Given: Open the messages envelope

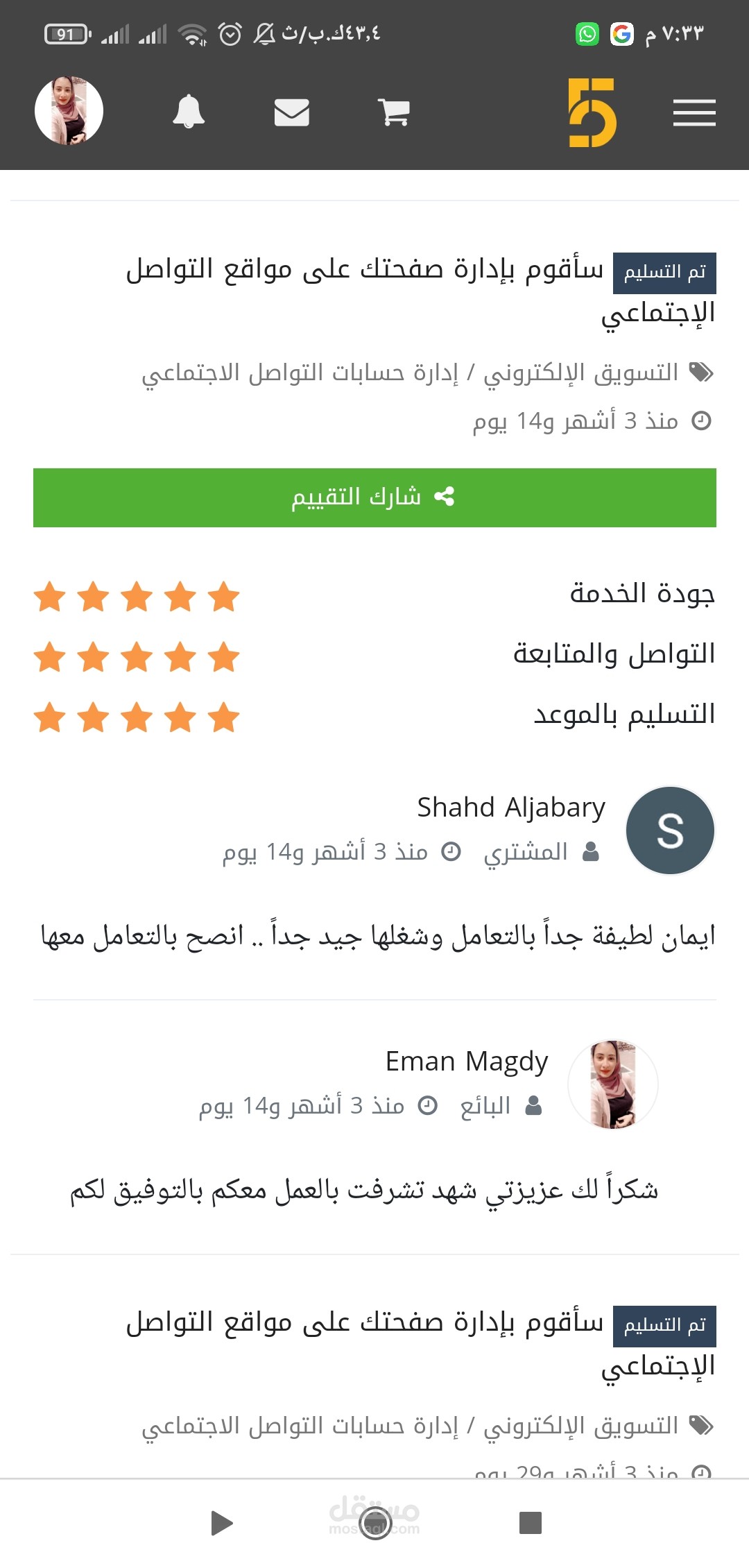Looking at the screenshot, I should (x=292, y=112).
